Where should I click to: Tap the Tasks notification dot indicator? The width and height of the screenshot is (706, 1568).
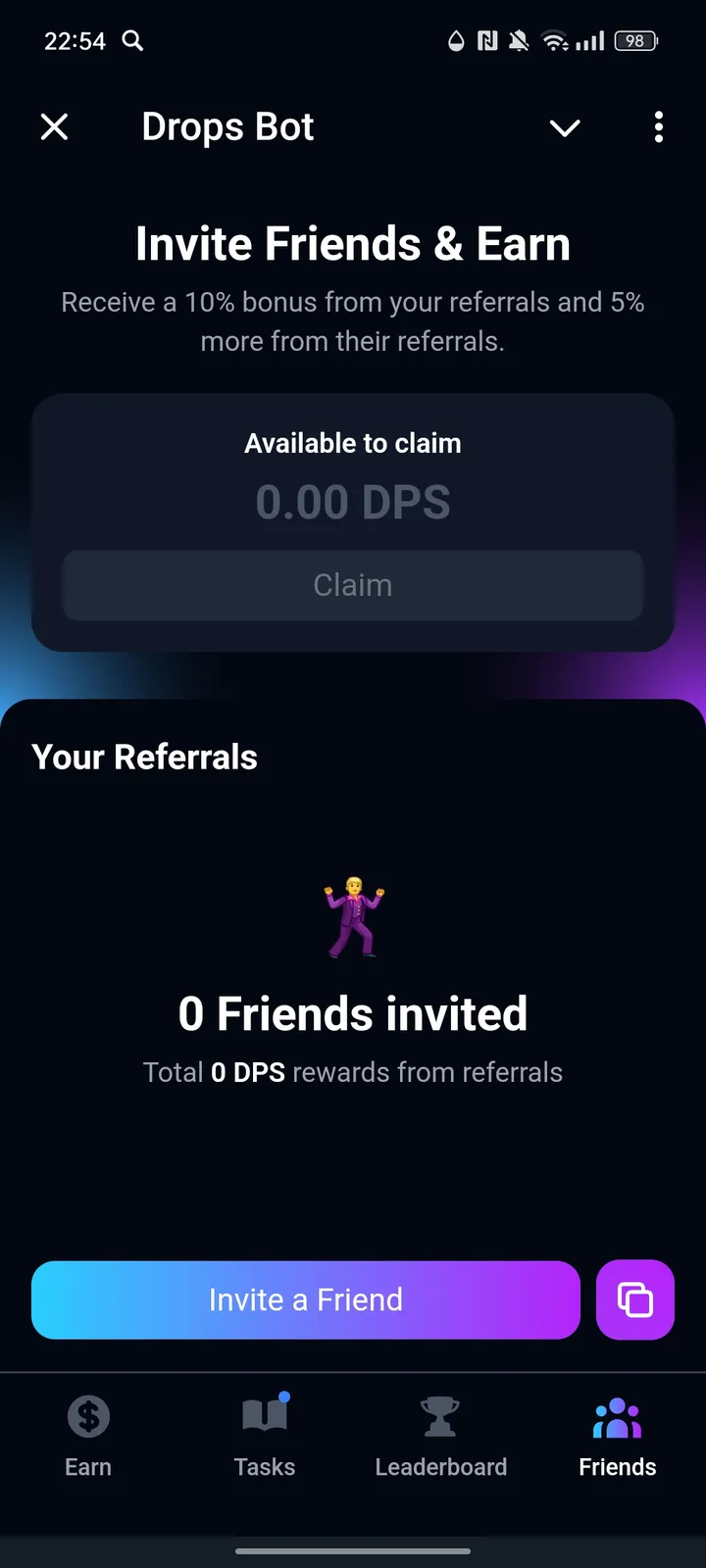281,1396
